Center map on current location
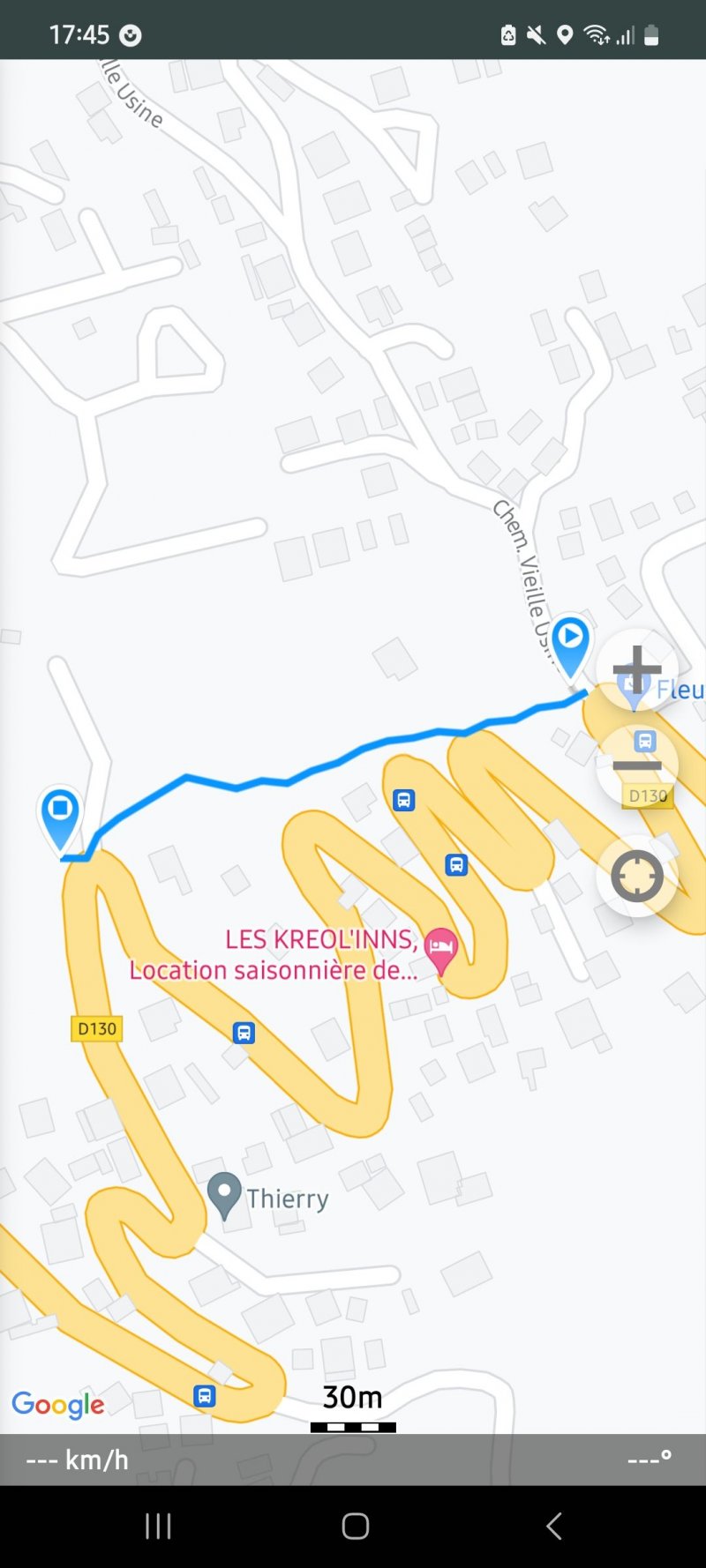The image size is (706, 1568). (637, 877)
